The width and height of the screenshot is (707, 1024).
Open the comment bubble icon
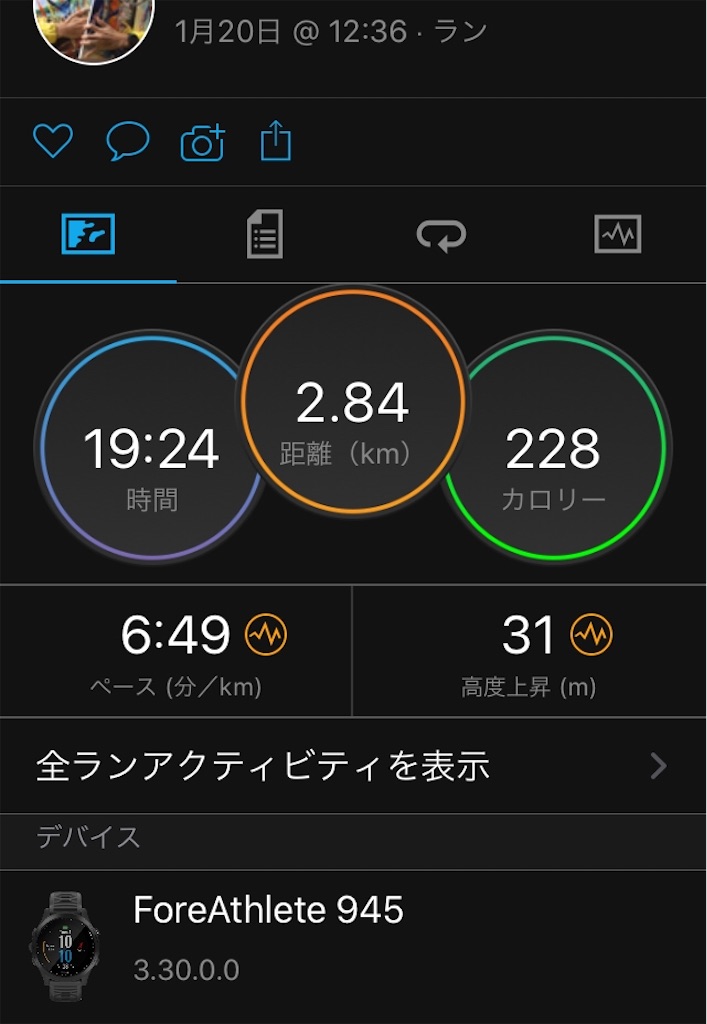tap(128, 140)
